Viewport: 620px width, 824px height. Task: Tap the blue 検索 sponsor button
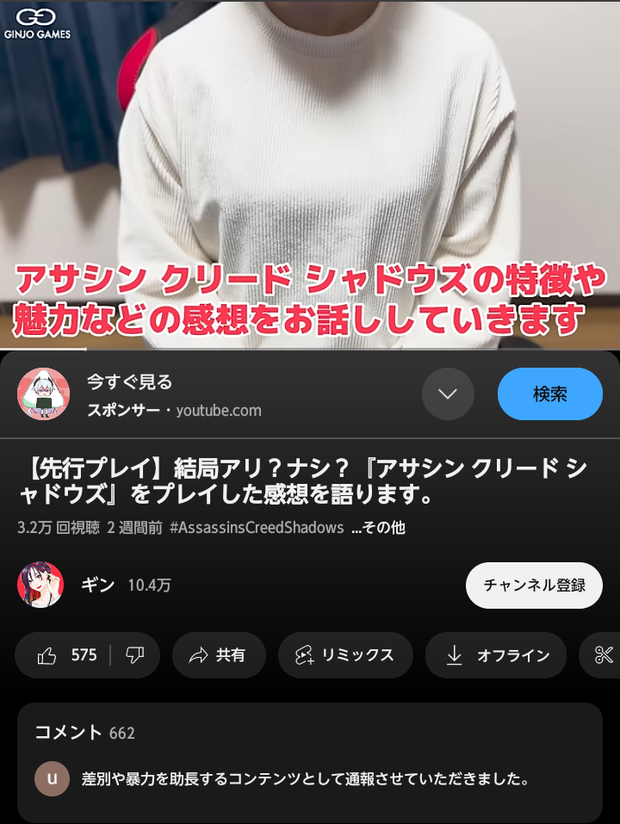pos(550,394)
